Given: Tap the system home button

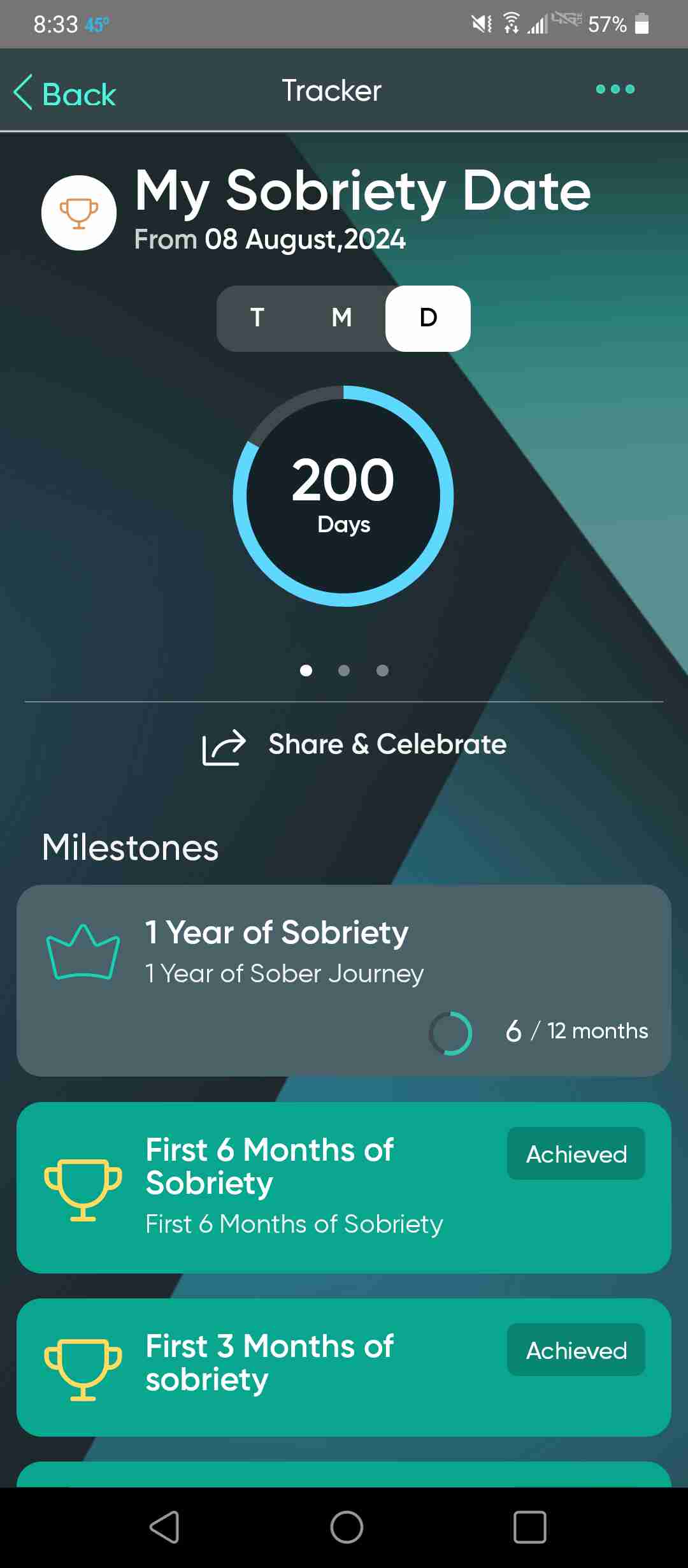Looking at the screenshot, I should click(347, 1527).
